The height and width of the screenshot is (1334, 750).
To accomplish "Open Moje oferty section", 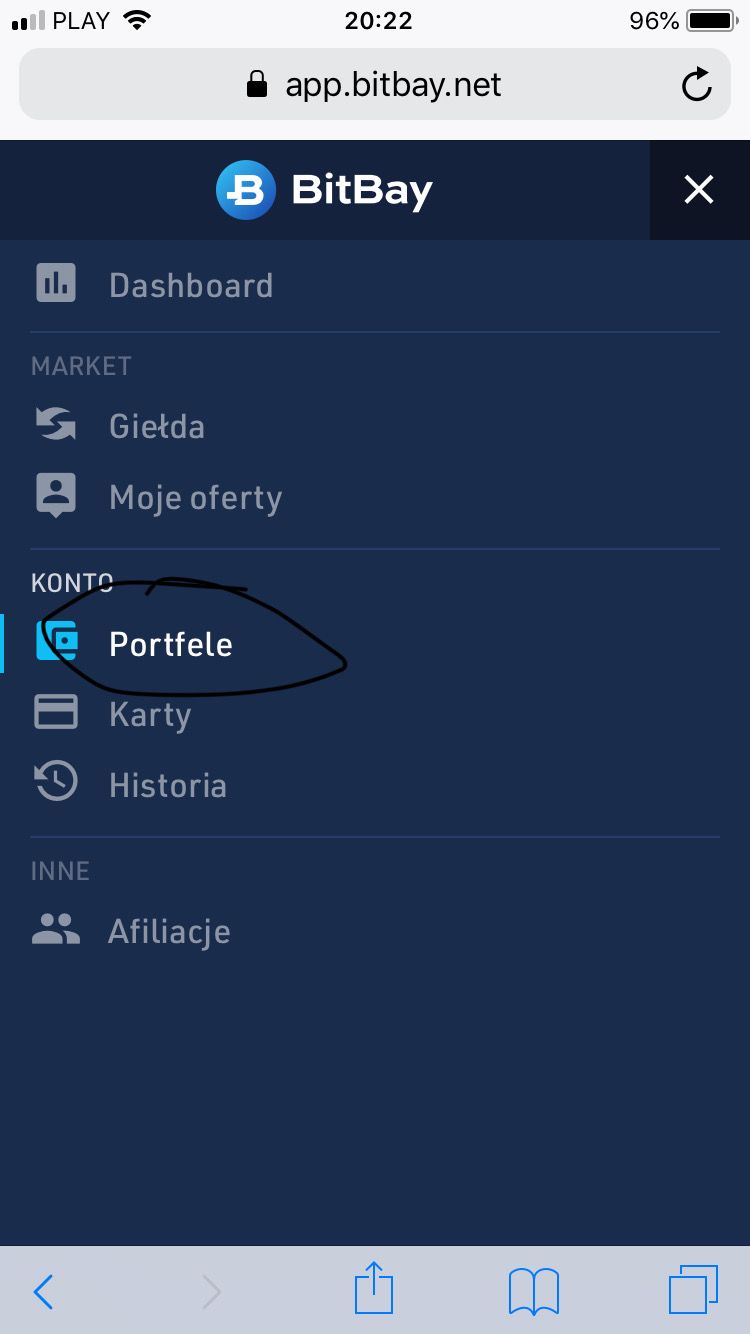I will [195, 498].
